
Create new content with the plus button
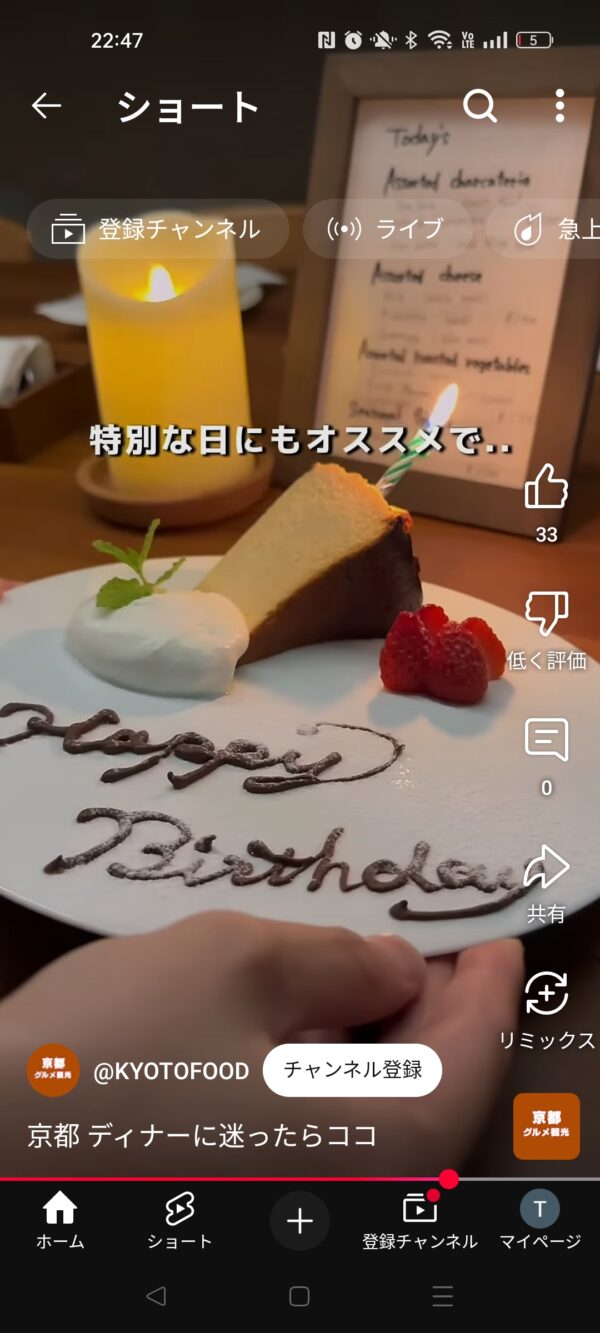pyautogui.click(x=300, y=1221)
